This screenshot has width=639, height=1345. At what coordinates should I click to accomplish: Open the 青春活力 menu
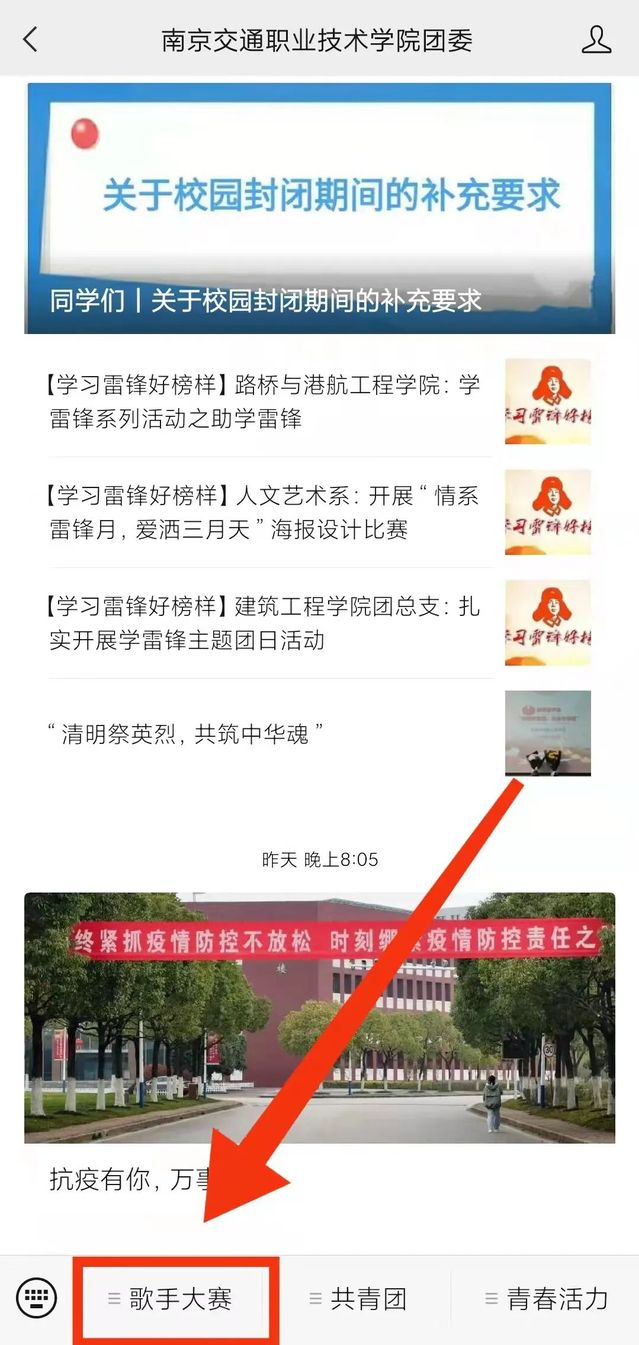click(x=547, y=1299)
